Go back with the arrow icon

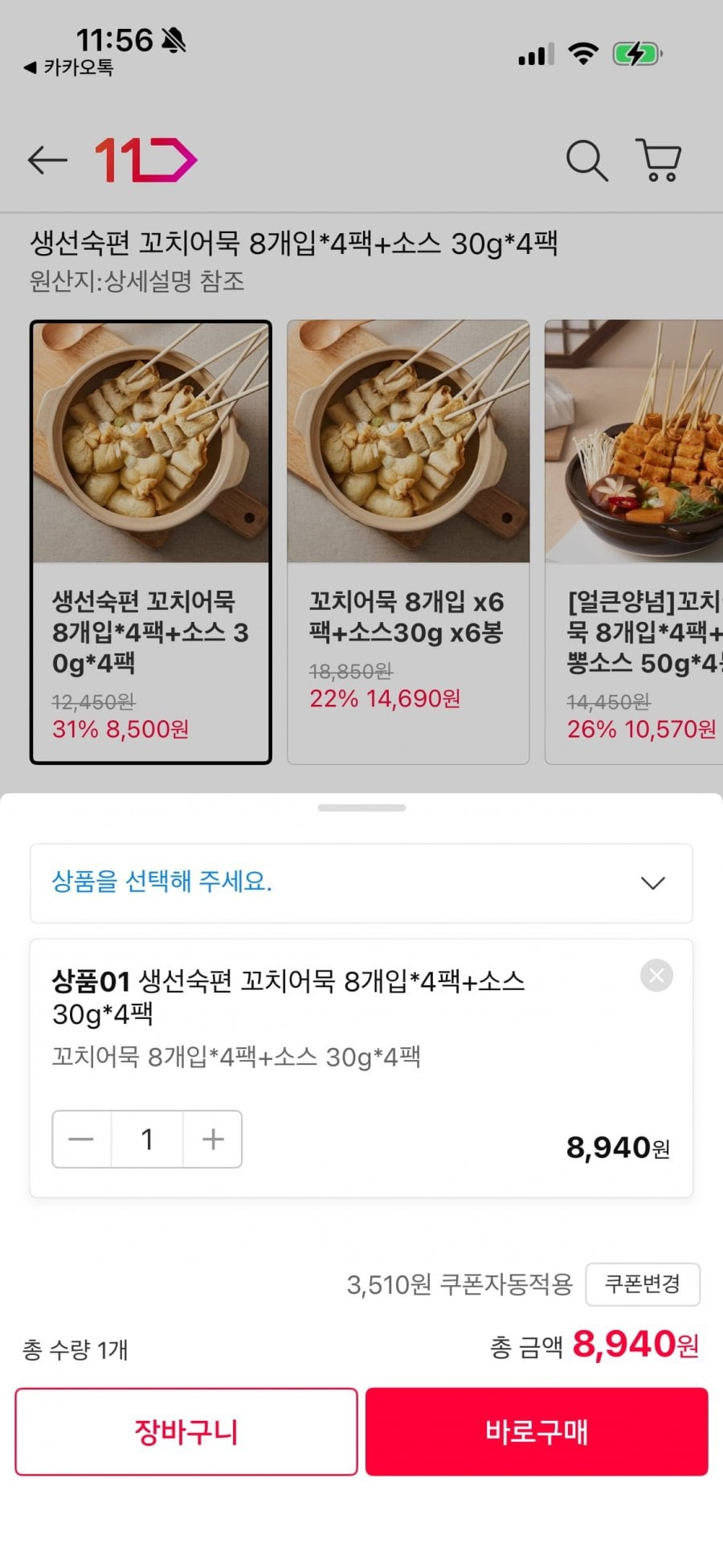[x=47, y=160]
